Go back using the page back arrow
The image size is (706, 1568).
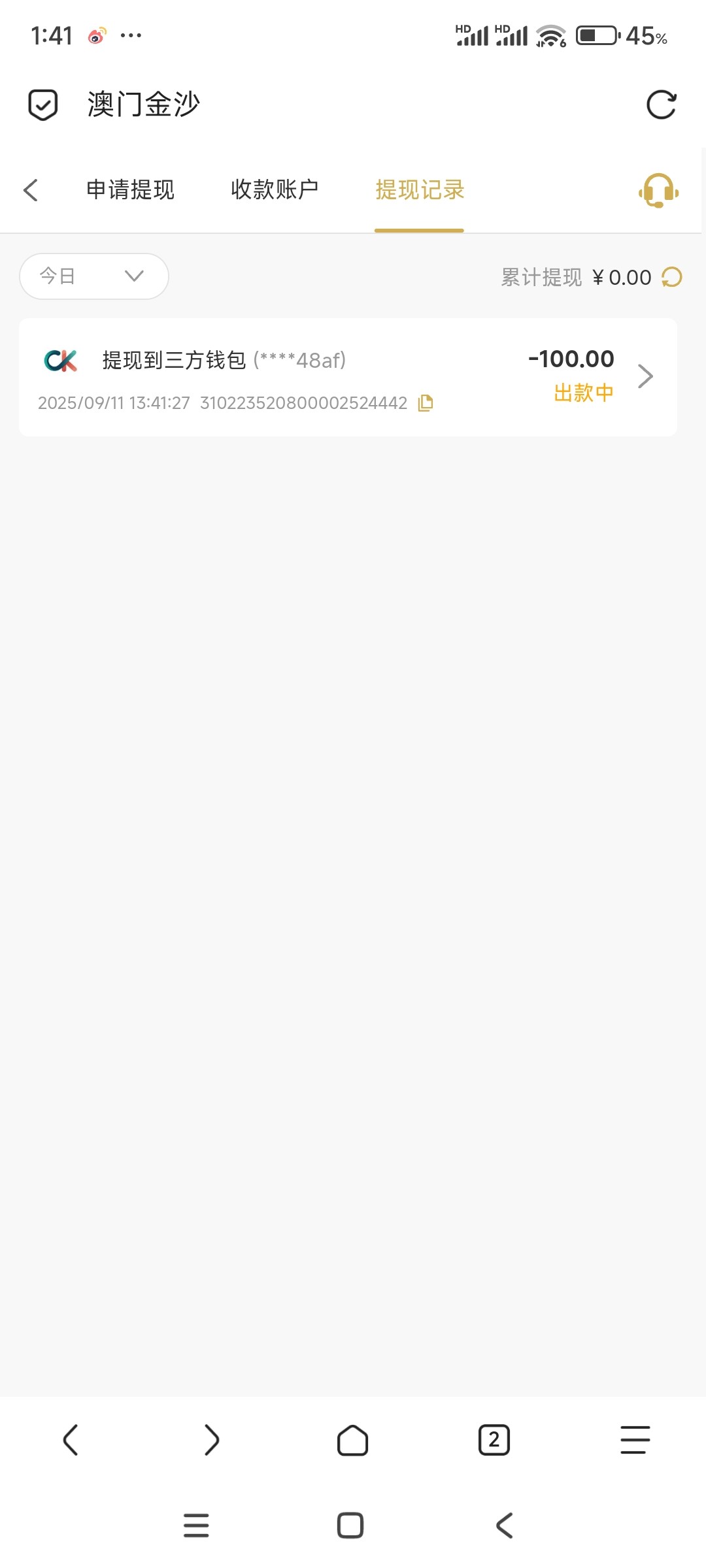pos(31,190)
